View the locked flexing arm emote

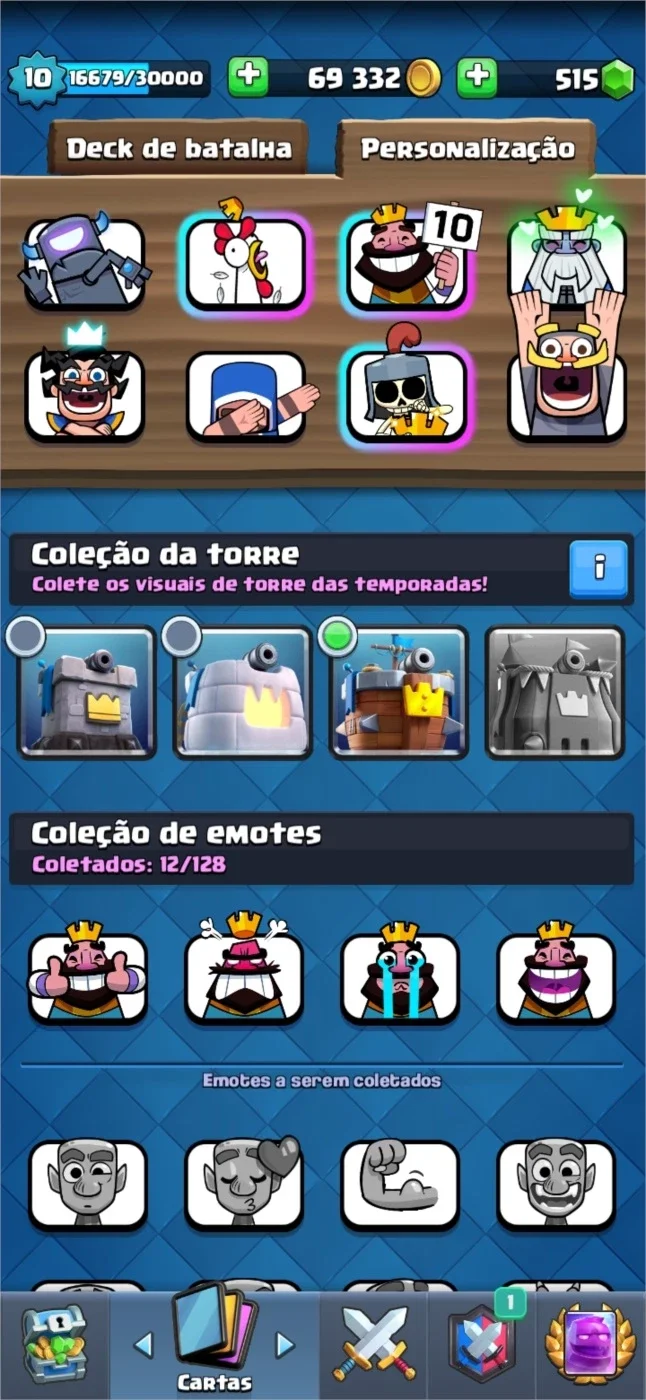click(400, 1184)
